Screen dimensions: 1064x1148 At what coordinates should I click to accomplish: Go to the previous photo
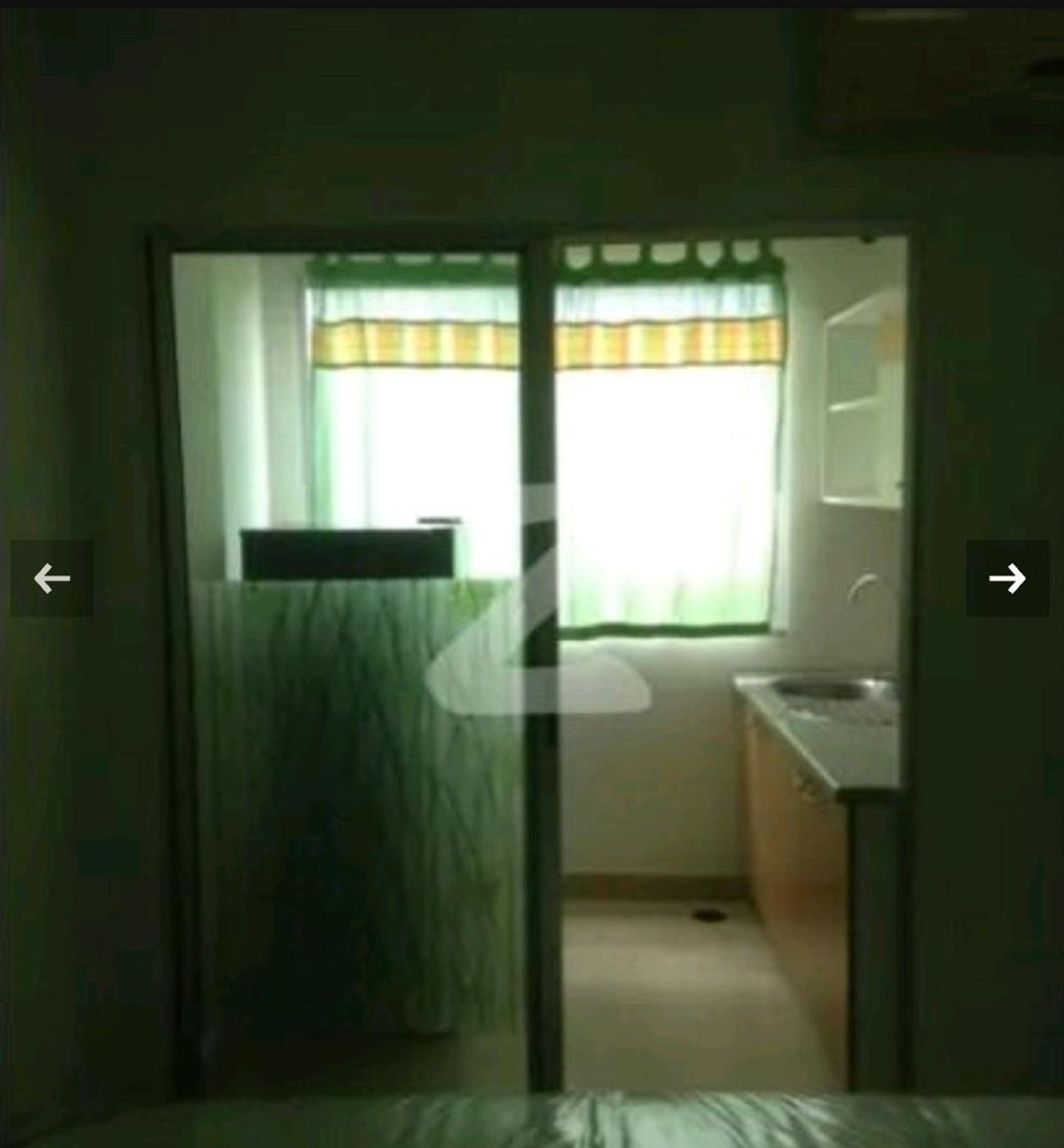pos(51,579)
